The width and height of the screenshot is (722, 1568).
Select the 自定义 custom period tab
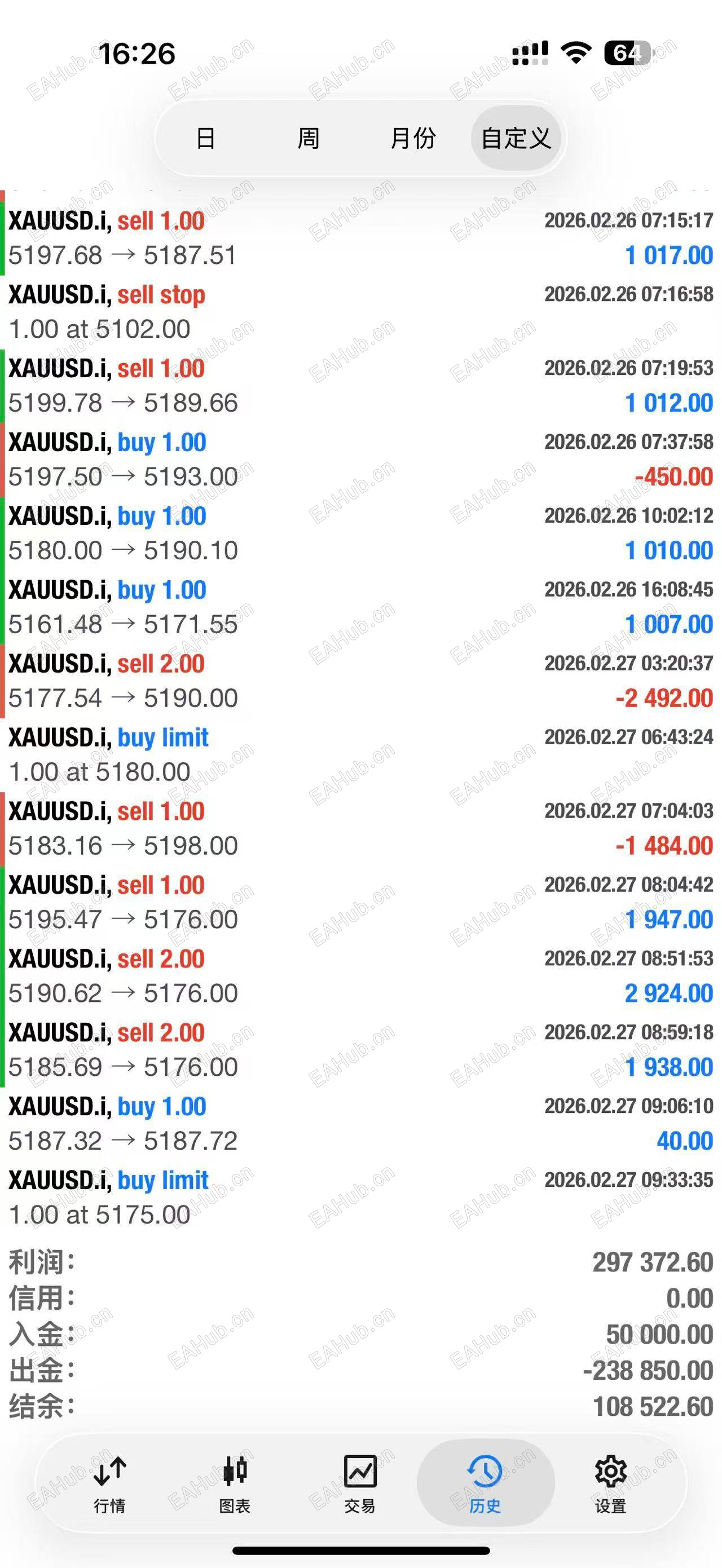tap(516, 138)
